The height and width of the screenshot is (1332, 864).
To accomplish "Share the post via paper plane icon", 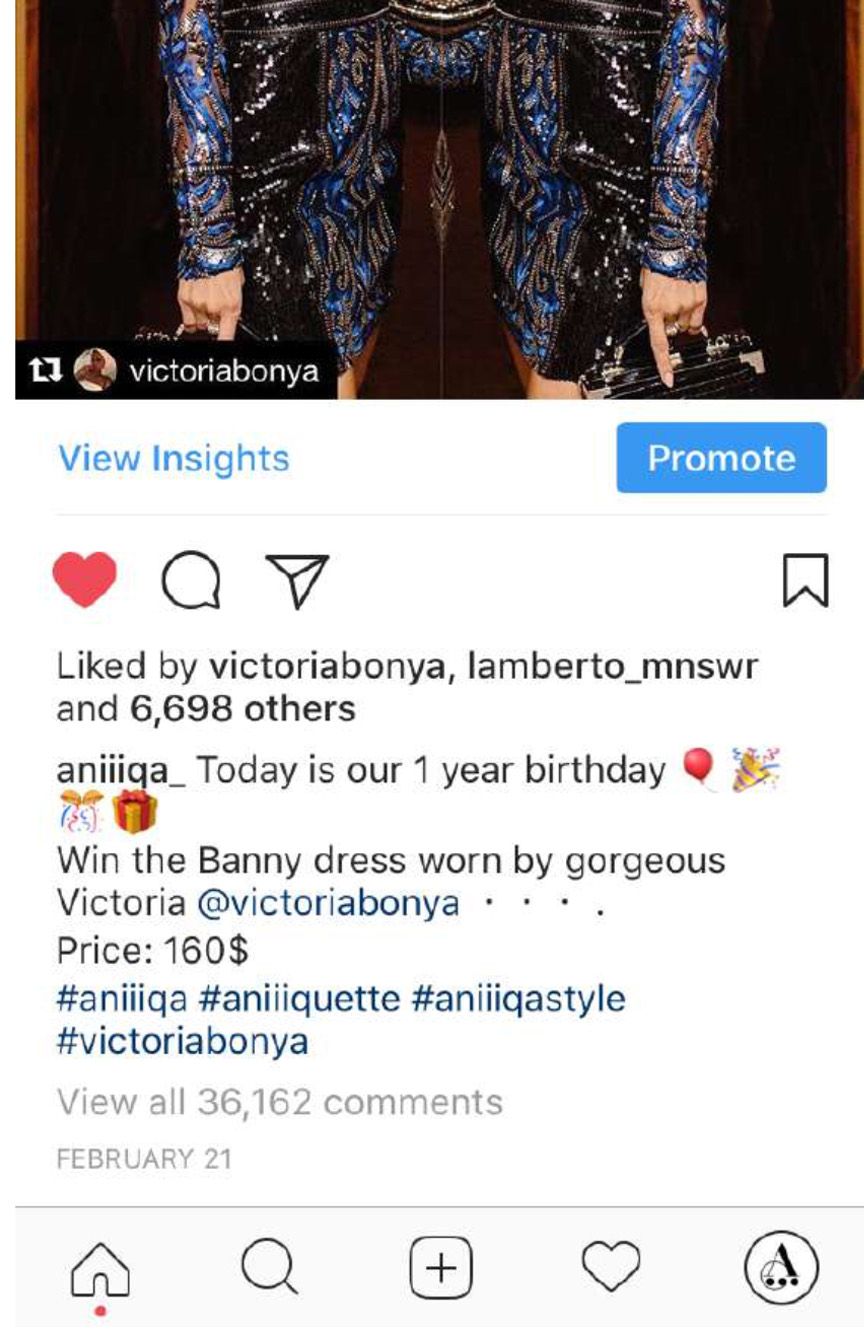I will click(x=296, y=581).
